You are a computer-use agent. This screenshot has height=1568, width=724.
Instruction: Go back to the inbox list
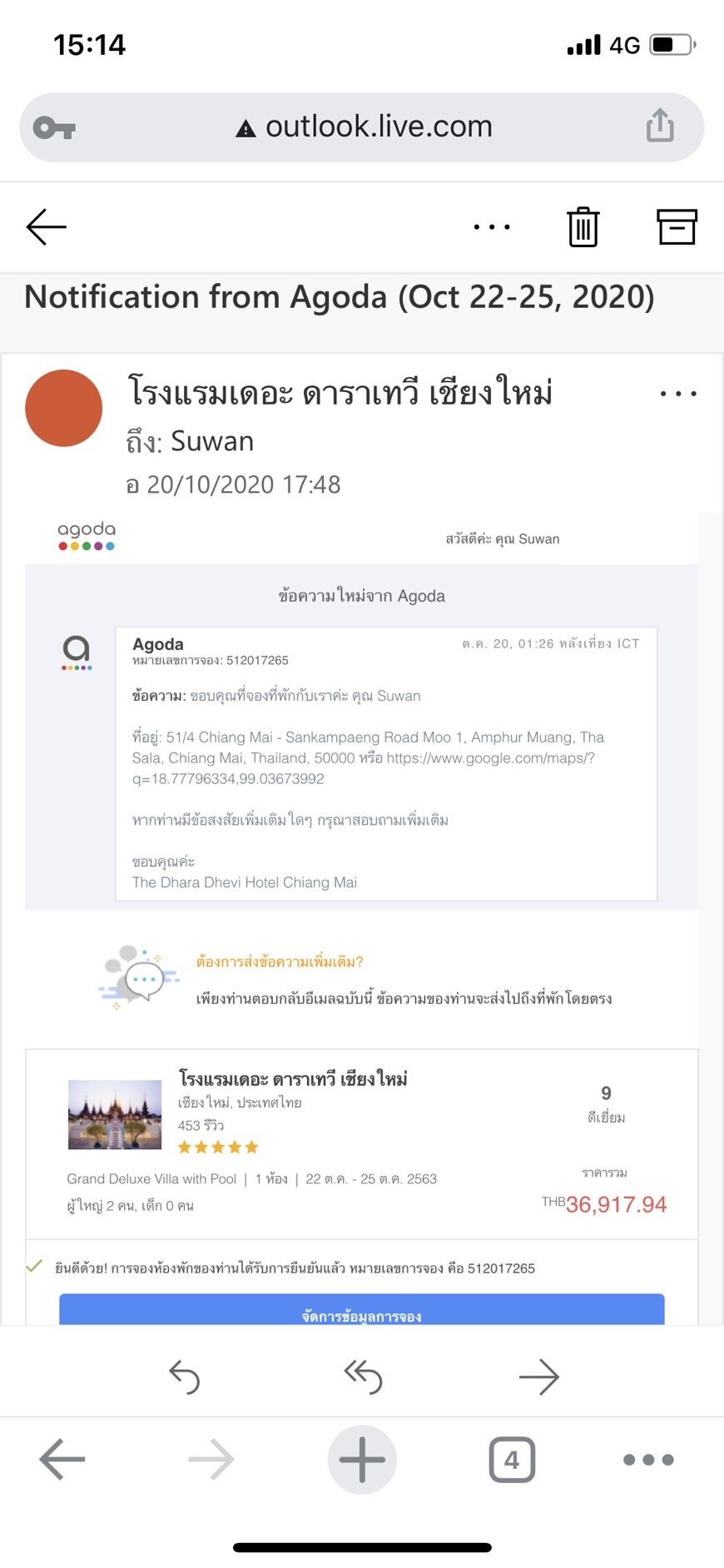point(47,226)
